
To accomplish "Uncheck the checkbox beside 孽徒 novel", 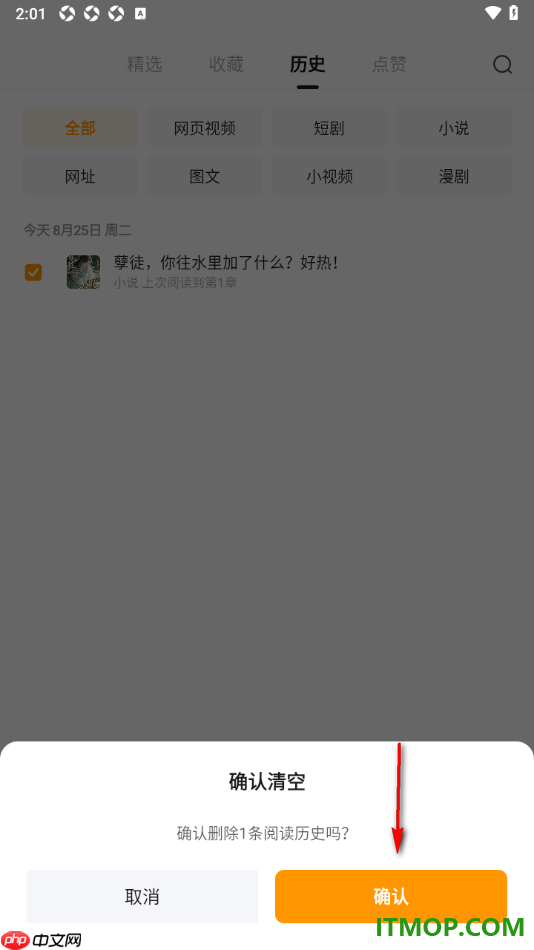I will [x=33, y=272].
